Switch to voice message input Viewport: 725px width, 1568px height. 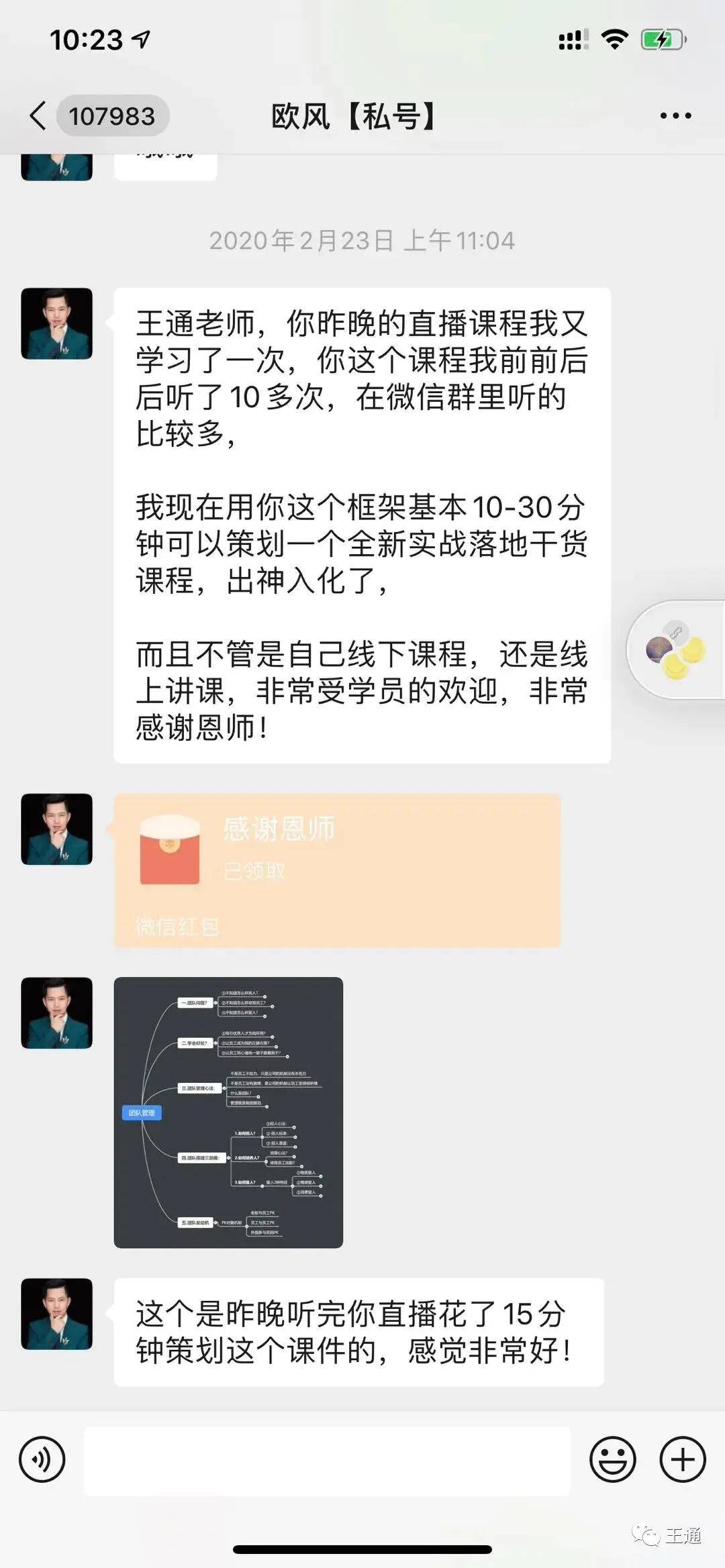[42, 1459]
